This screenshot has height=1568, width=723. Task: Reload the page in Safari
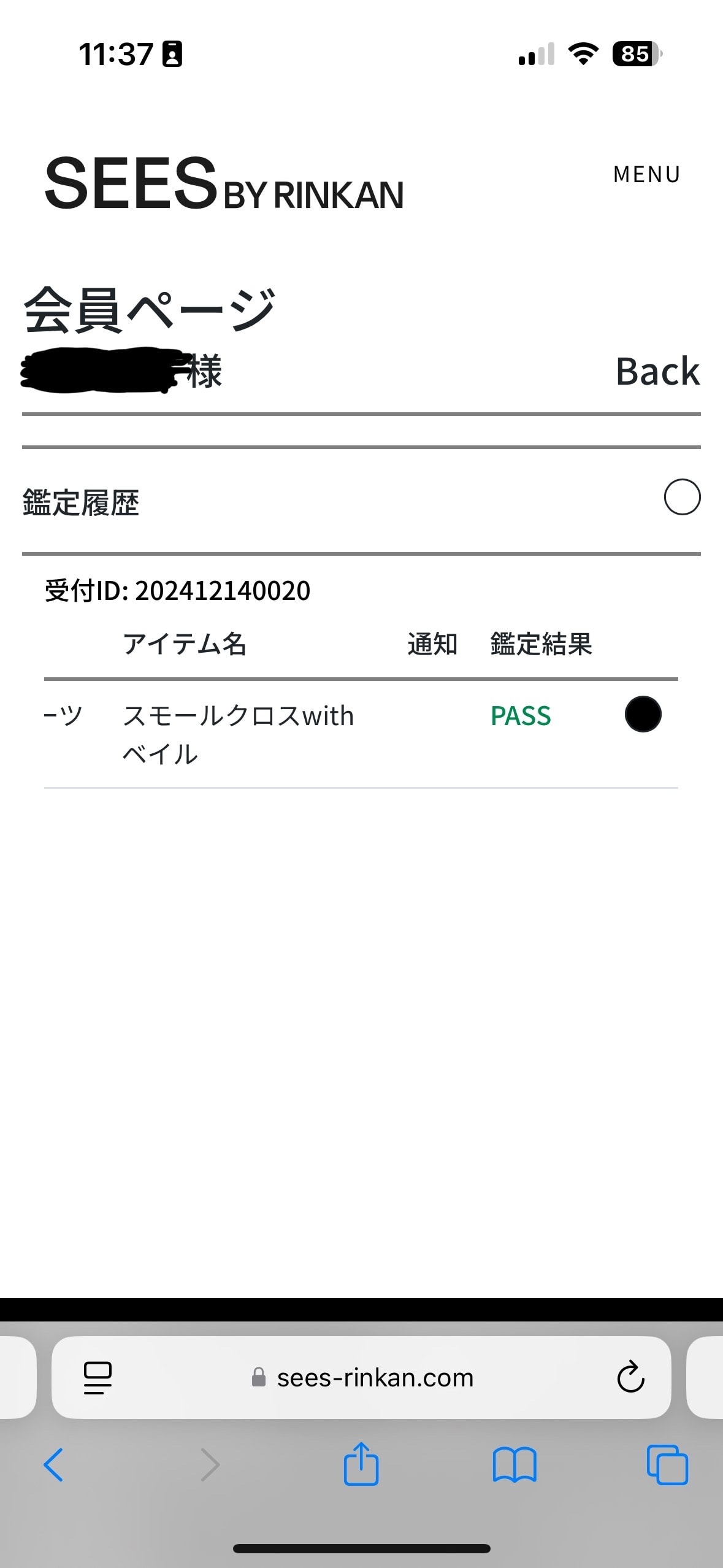pyautogui.click(x=630, y=1377)
